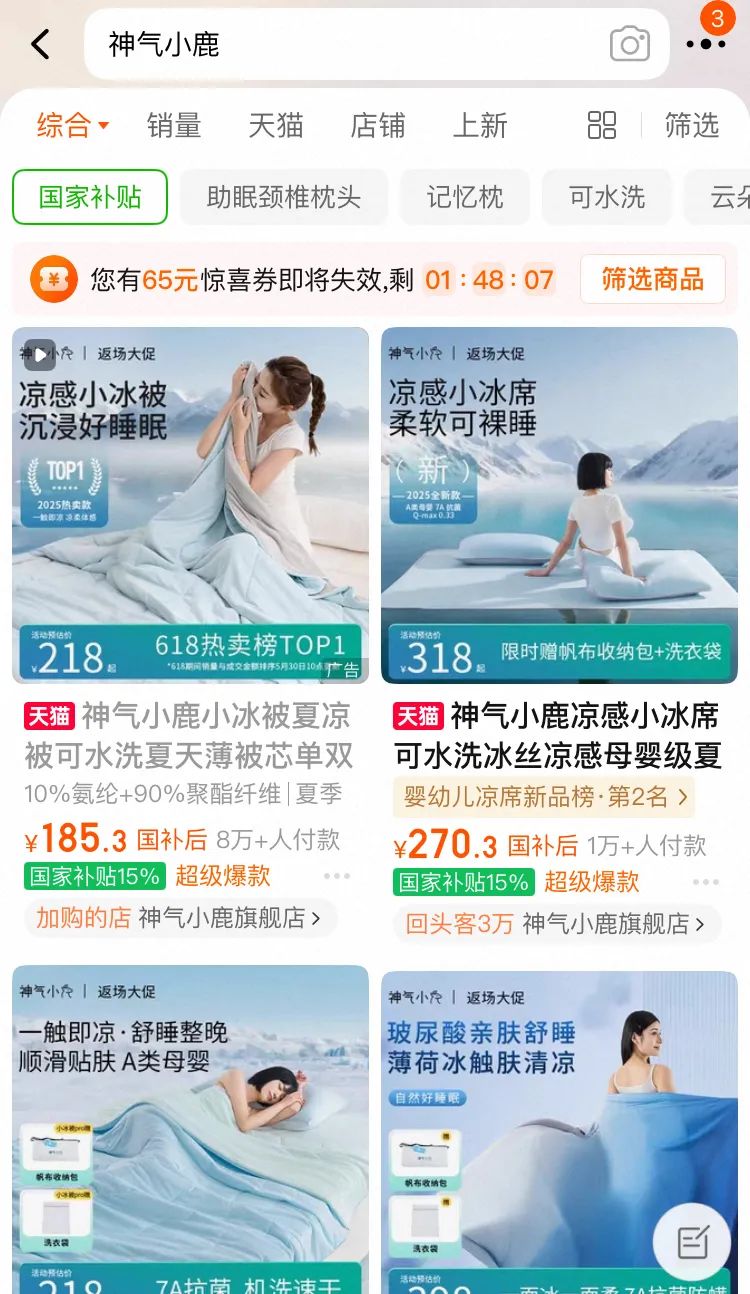
Task: Choose the 可水洗 filter chip
Action: pos(606,197)
